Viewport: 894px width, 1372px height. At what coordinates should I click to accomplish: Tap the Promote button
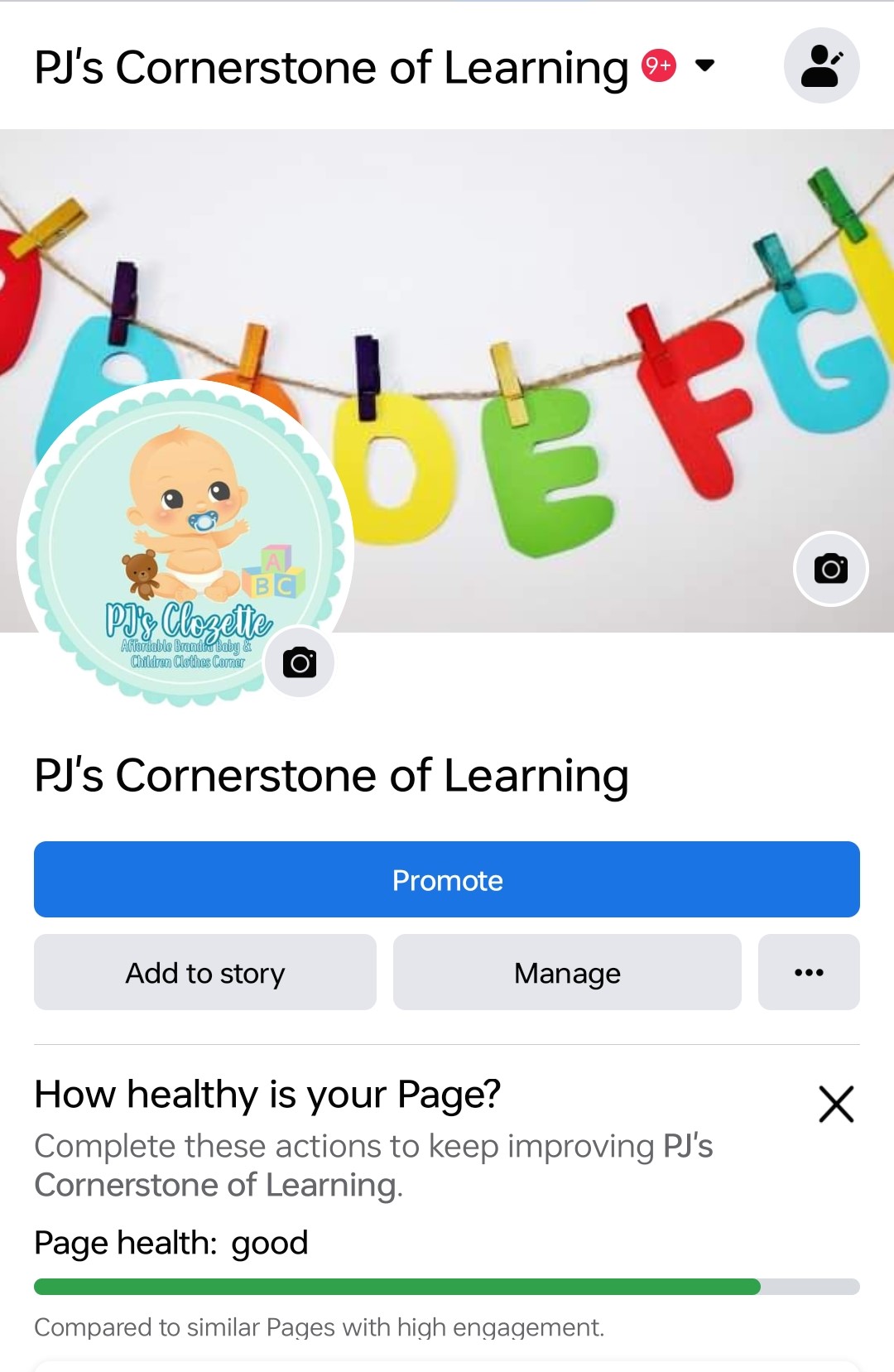[447, 879]
